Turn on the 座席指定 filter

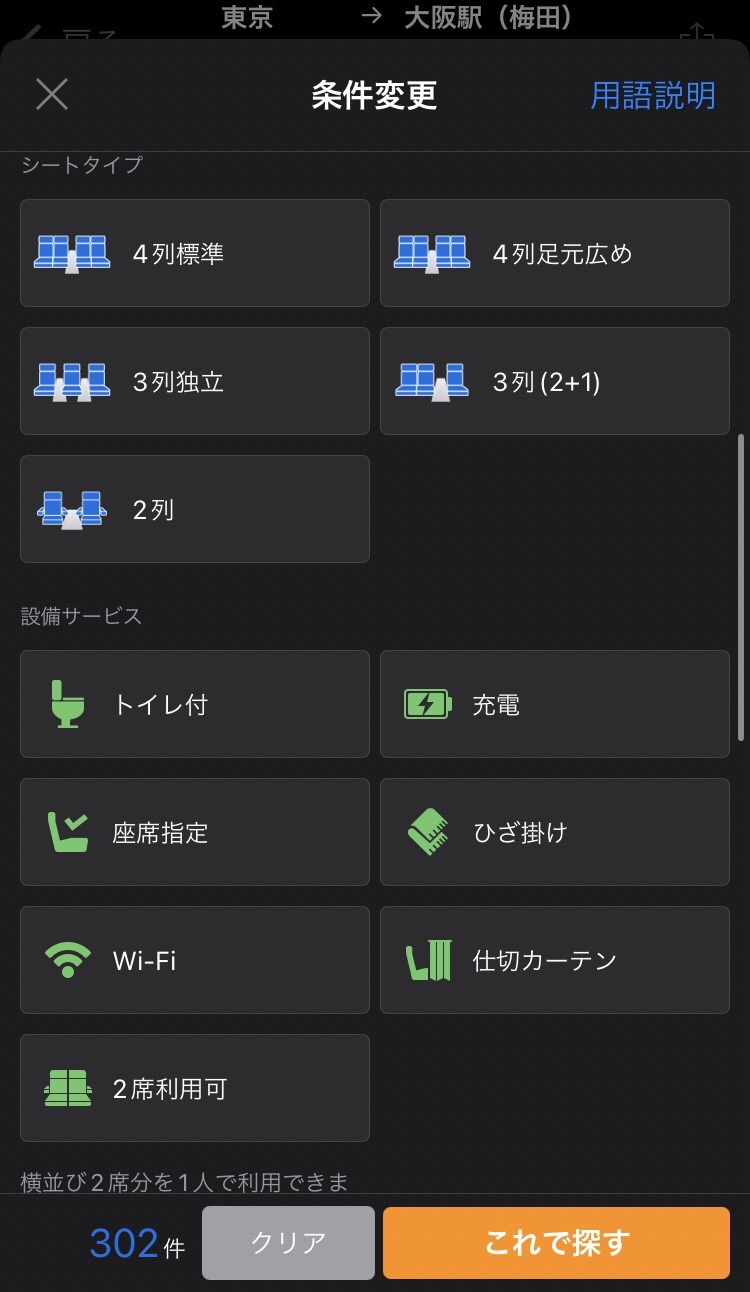click(x=195, y=832)
